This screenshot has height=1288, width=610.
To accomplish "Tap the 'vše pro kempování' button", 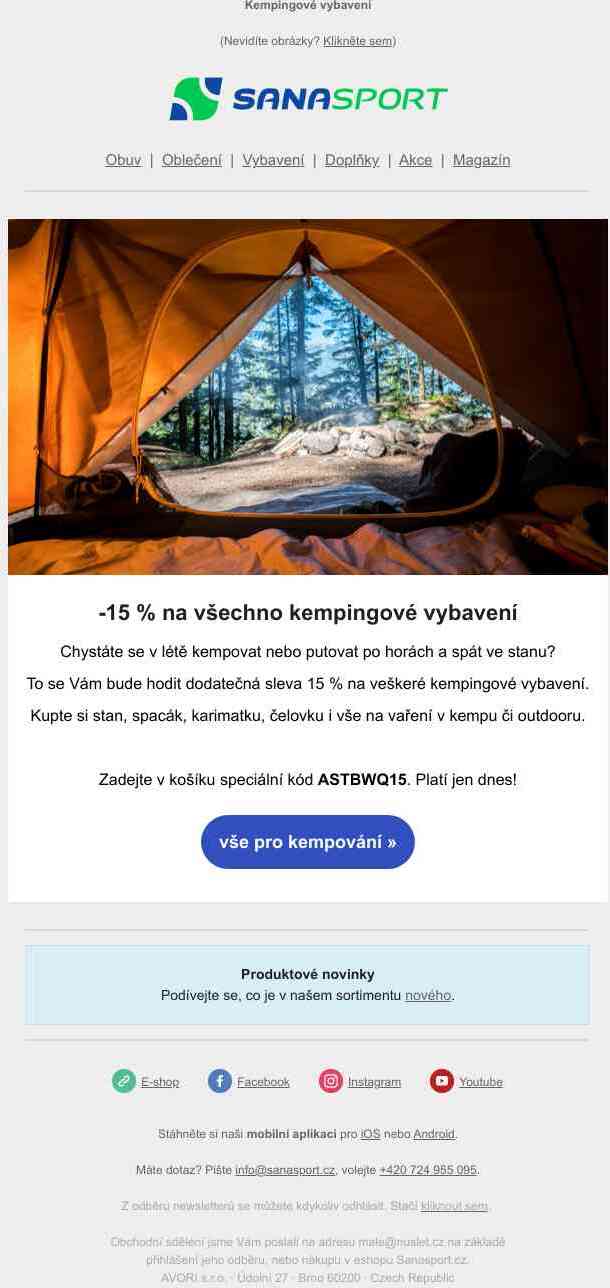I will [307, 842].
